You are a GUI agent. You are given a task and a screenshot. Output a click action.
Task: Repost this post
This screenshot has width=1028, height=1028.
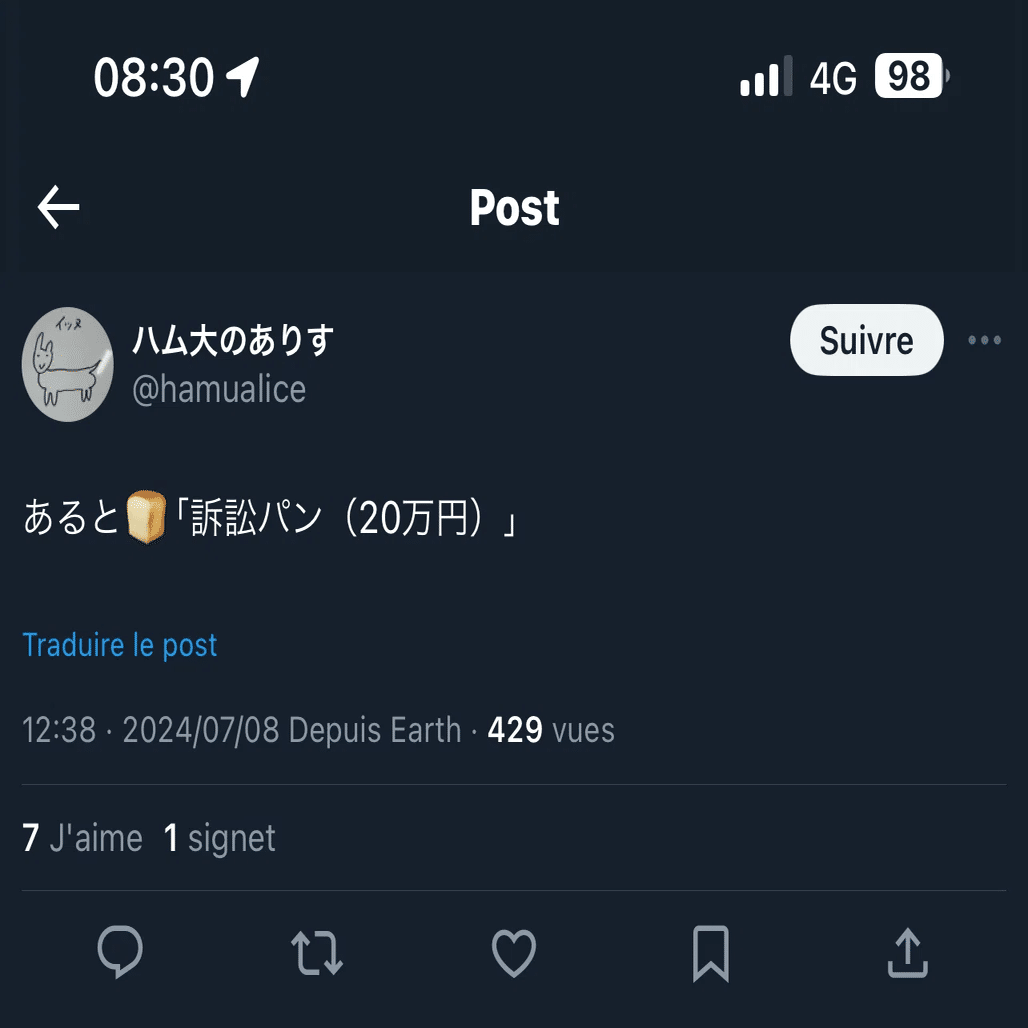pos(317,952)
